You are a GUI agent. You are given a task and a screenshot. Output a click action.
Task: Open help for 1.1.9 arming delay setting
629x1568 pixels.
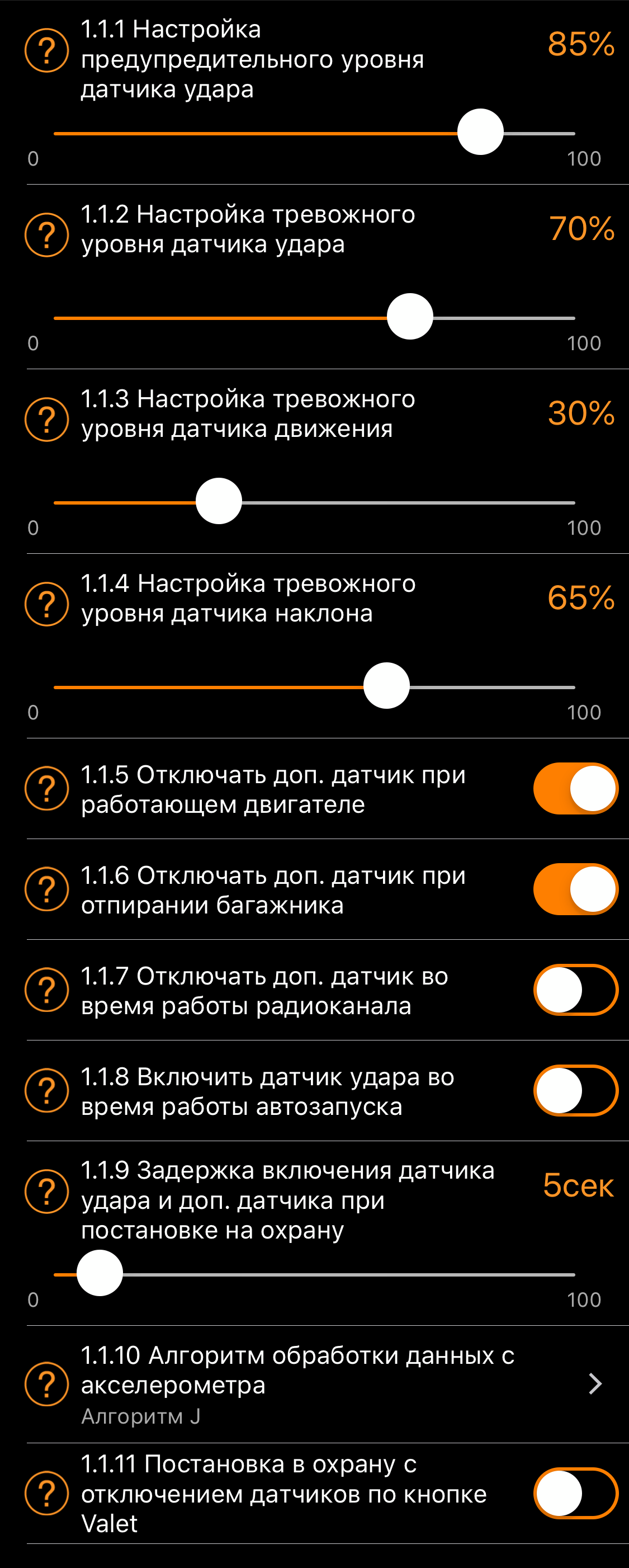pyautogui.click(x=47, y=1191)
